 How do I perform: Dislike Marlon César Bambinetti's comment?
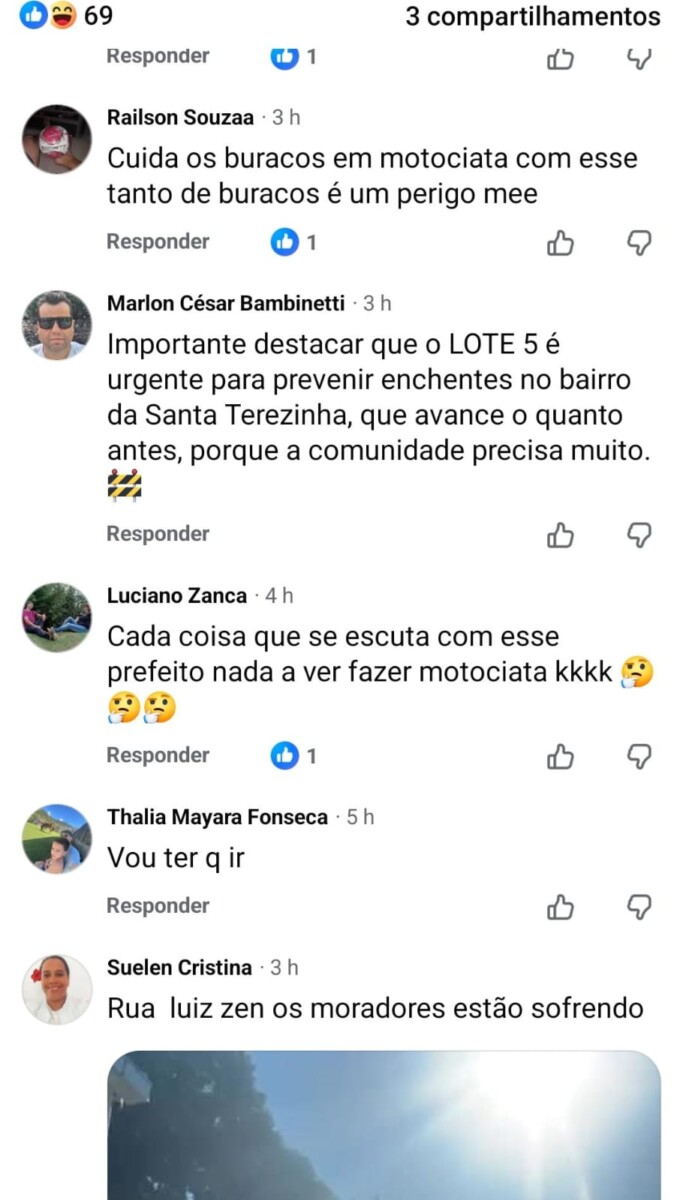639,535
